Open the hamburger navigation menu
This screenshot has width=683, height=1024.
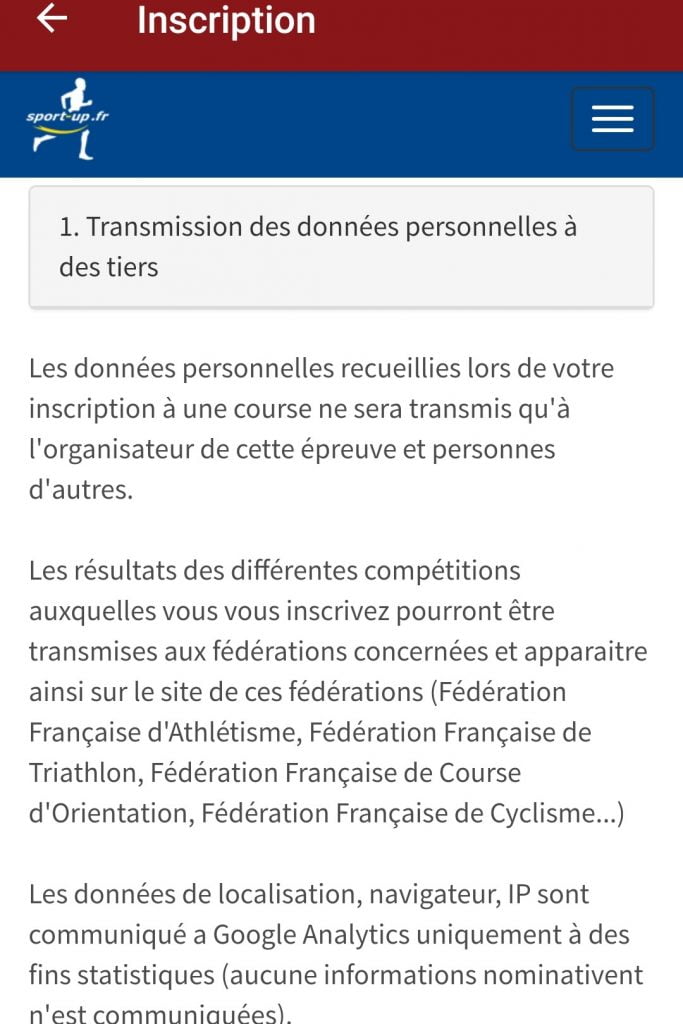coord(612,119)
